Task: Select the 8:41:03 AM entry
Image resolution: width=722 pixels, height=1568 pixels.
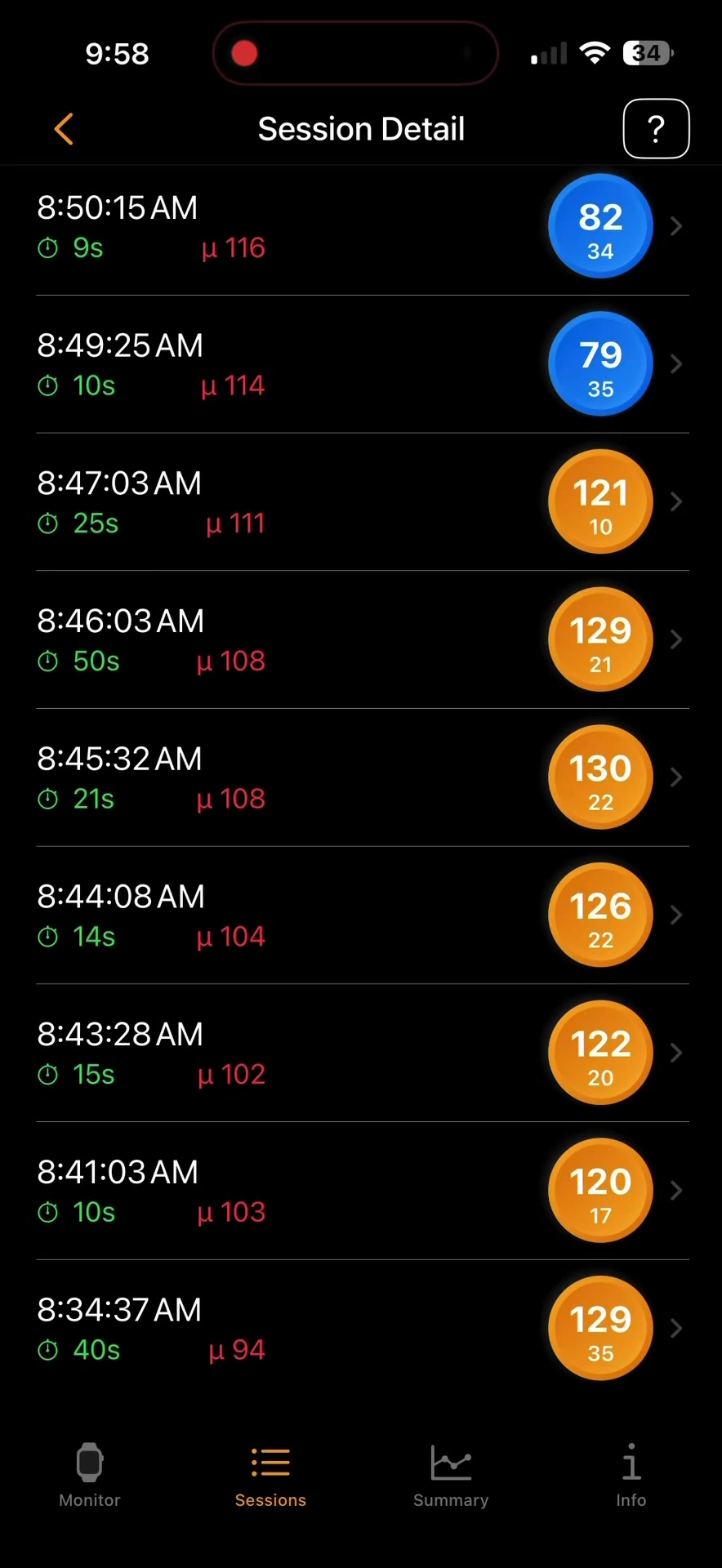Action: pyautogui.click(x=361, y=1191)
